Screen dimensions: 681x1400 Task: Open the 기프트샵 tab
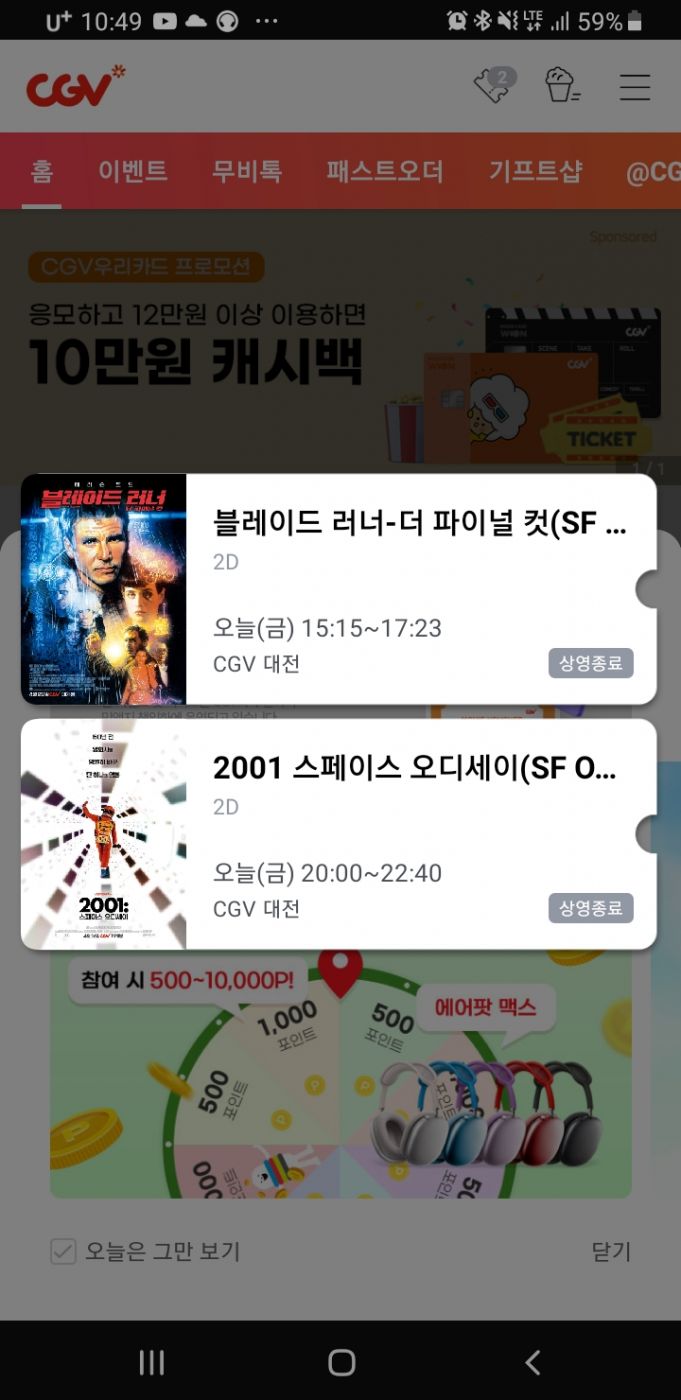point(535,171)
